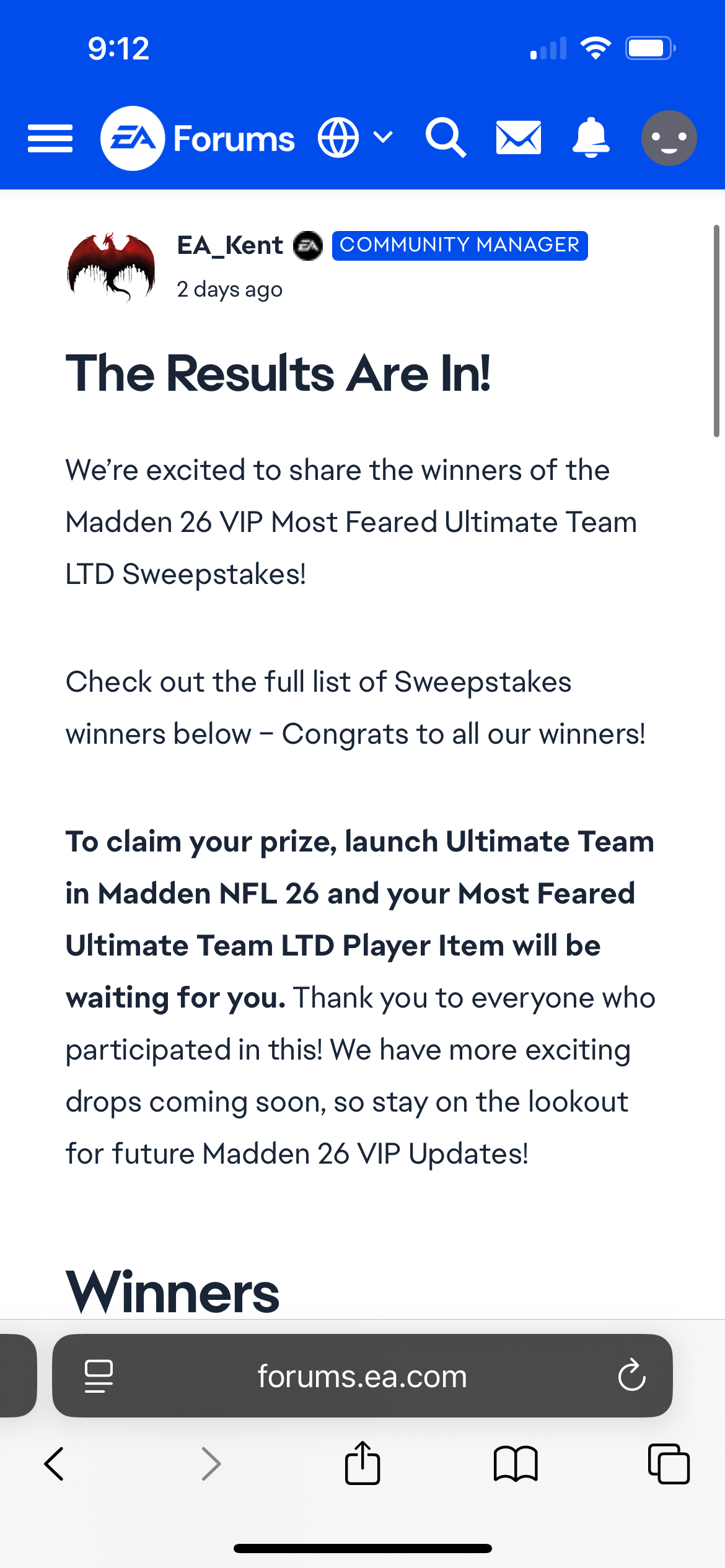This screenshot has height=1568, width=725.
Task: Open the language selector globe
Action: click(354, 137)
